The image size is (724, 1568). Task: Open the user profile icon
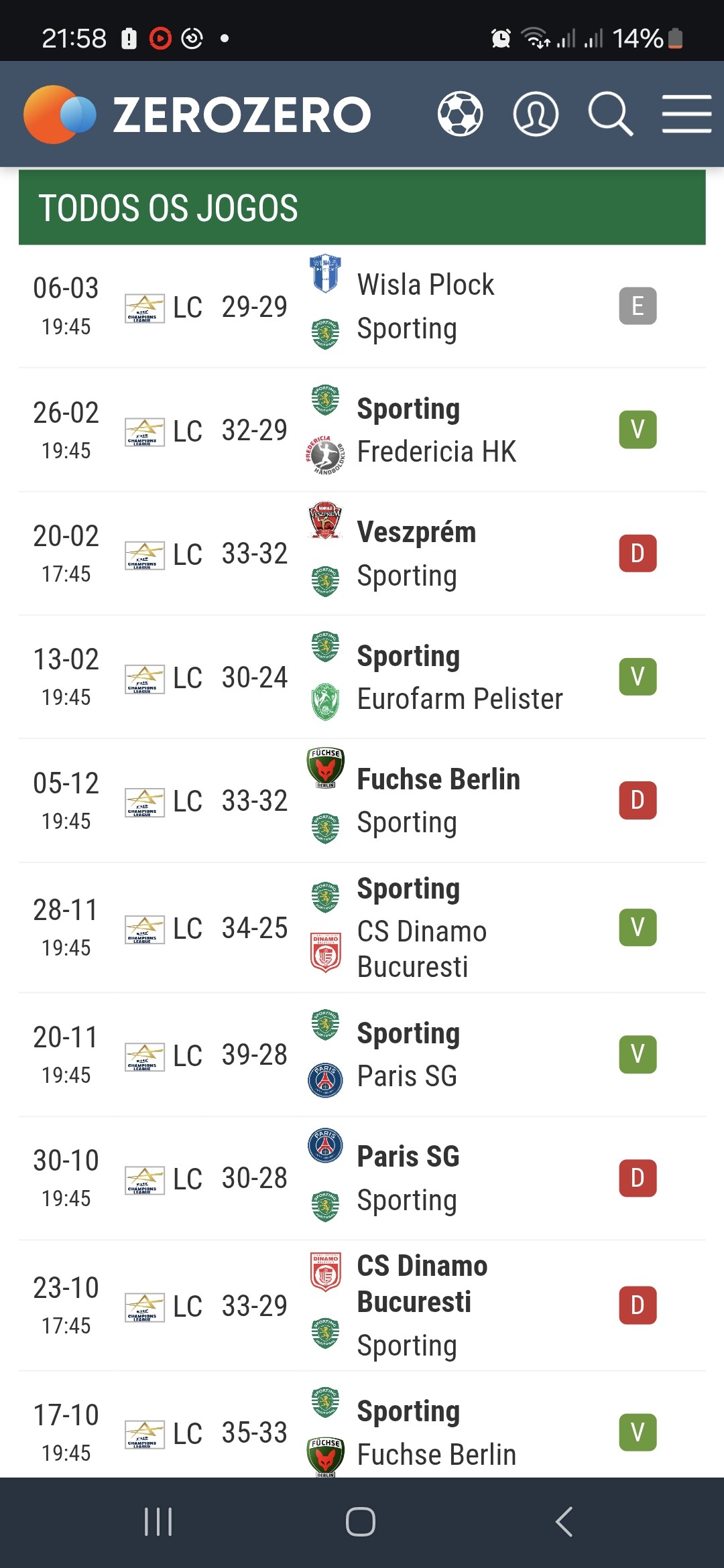(x=536, y=114)
